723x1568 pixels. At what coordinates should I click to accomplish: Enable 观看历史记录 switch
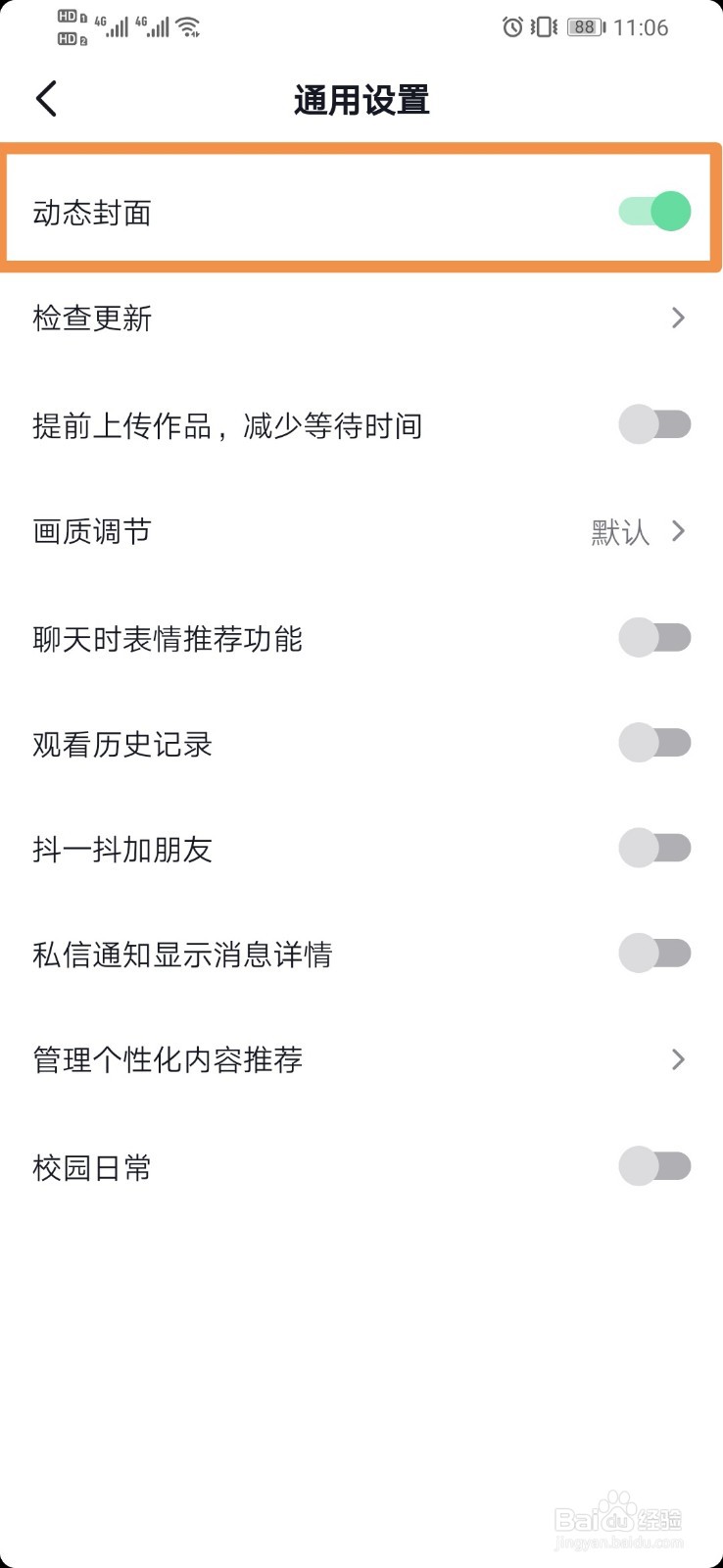click(x=654, y=743)
